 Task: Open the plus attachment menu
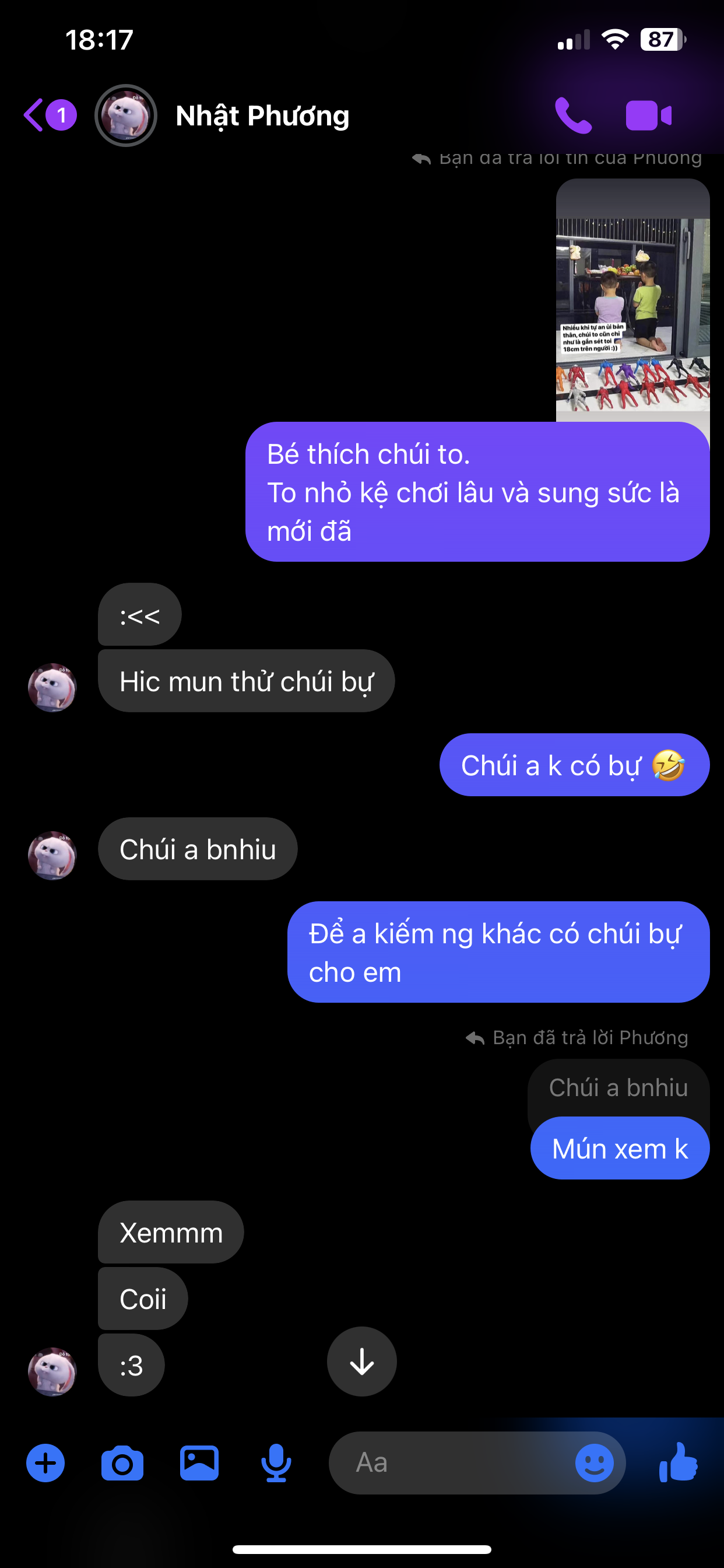pyautogui.click(x=45, y=1462)
